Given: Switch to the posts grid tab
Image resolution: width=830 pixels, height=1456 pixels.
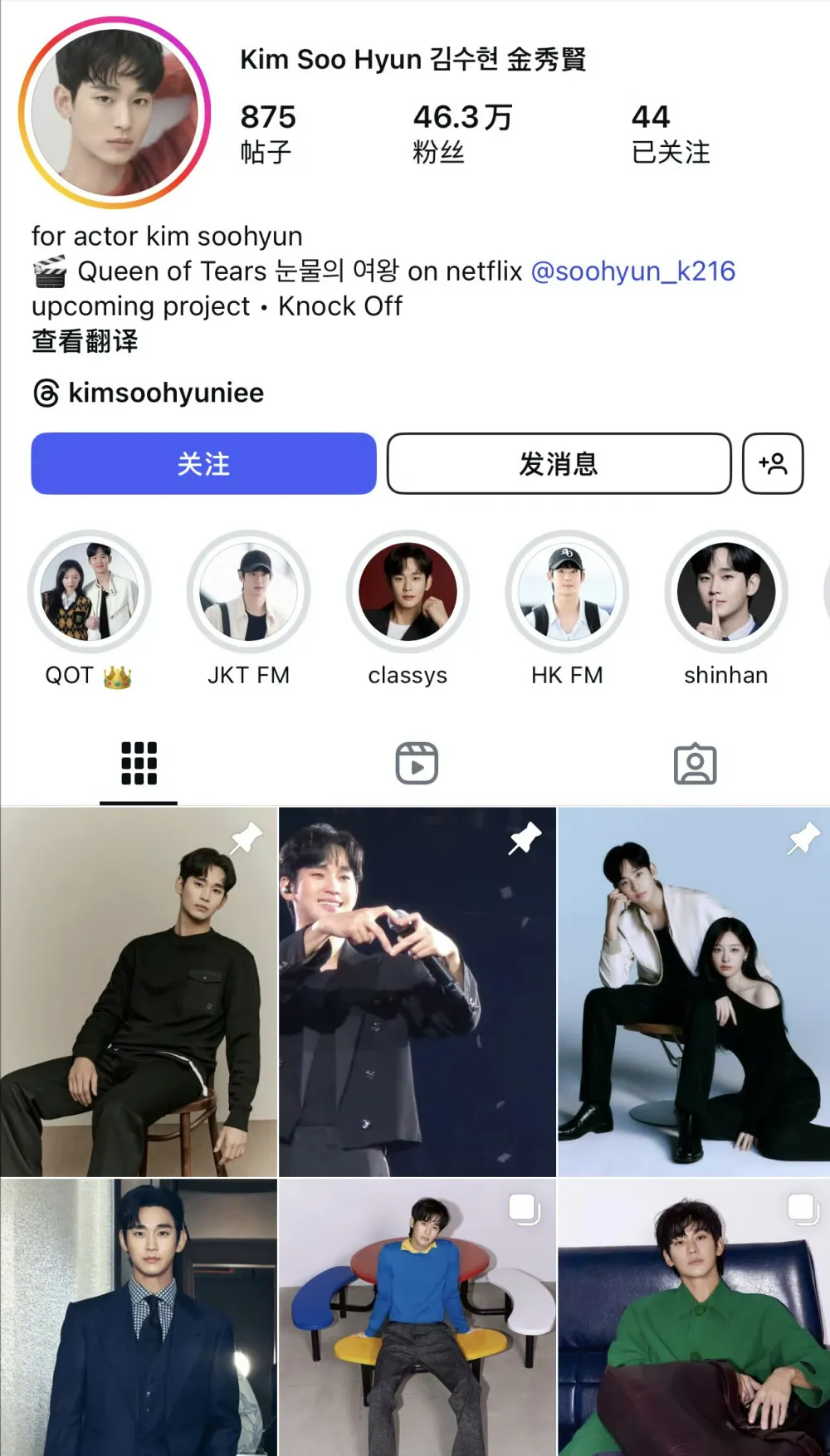Looking at the screenshot, I should (139, 763).
